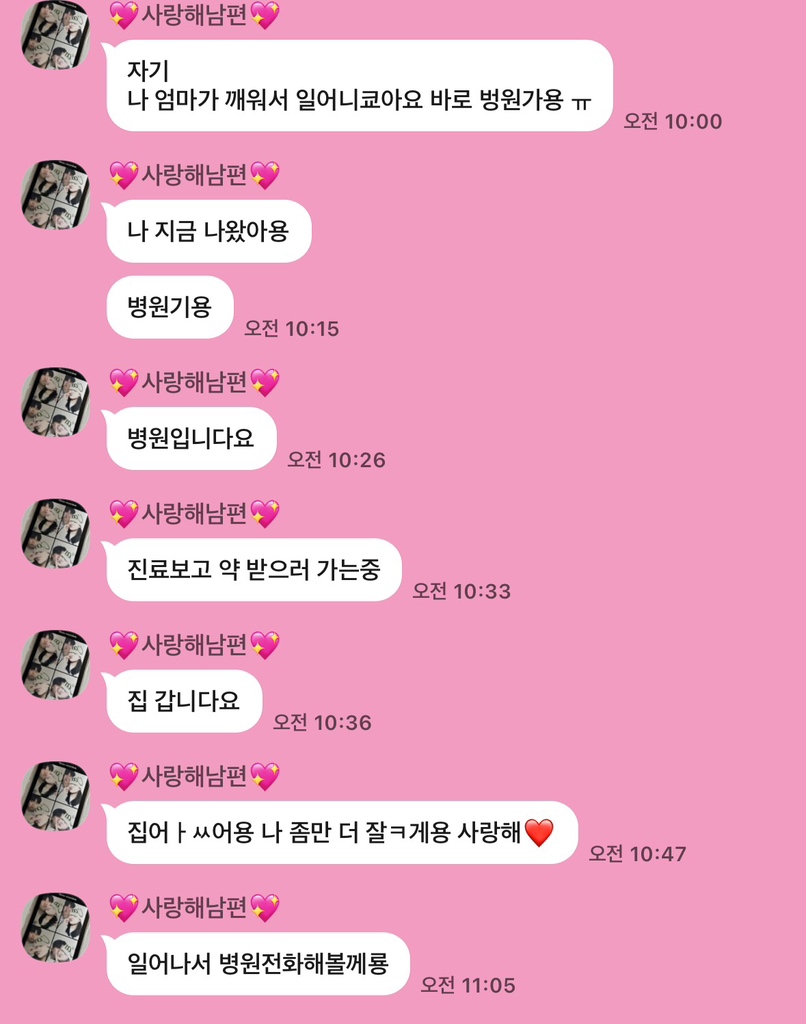Tap profile image beside '집 갑니다요'

(56, 664)
